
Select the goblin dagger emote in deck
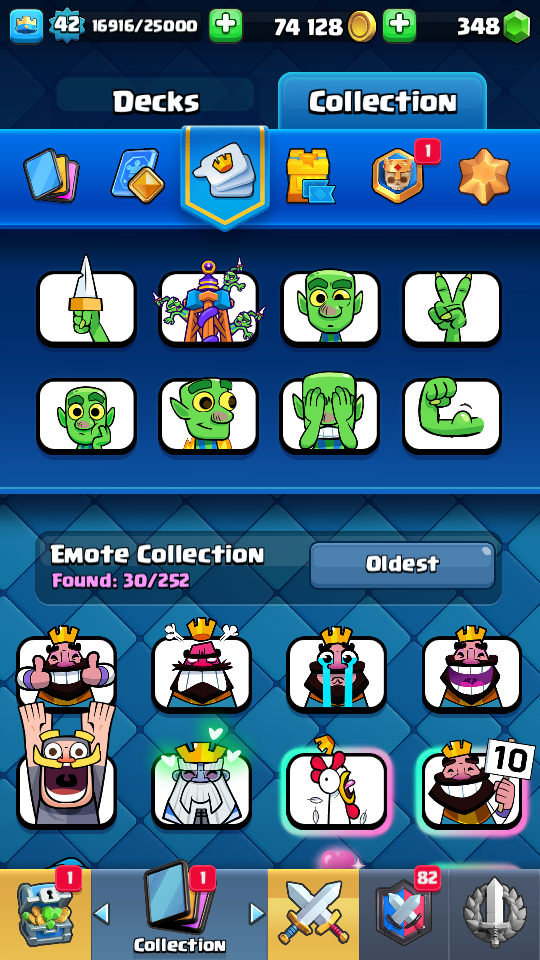[x=86, y=307]
